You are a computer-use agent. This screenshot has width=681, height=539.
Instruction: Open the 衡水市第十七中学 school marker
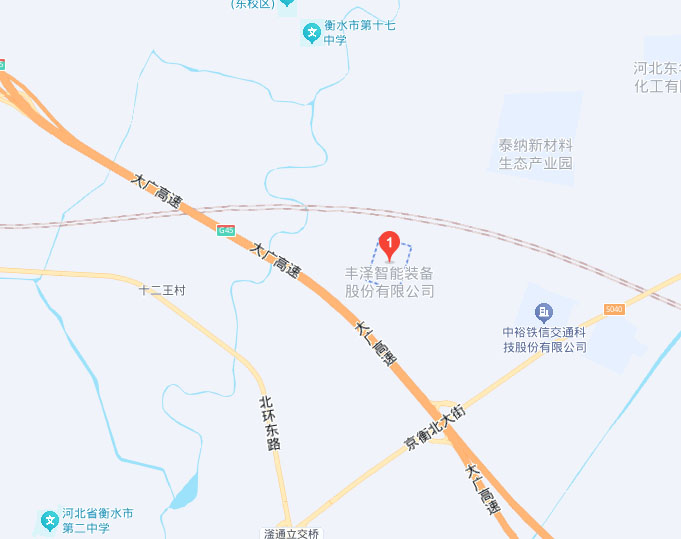312,34
